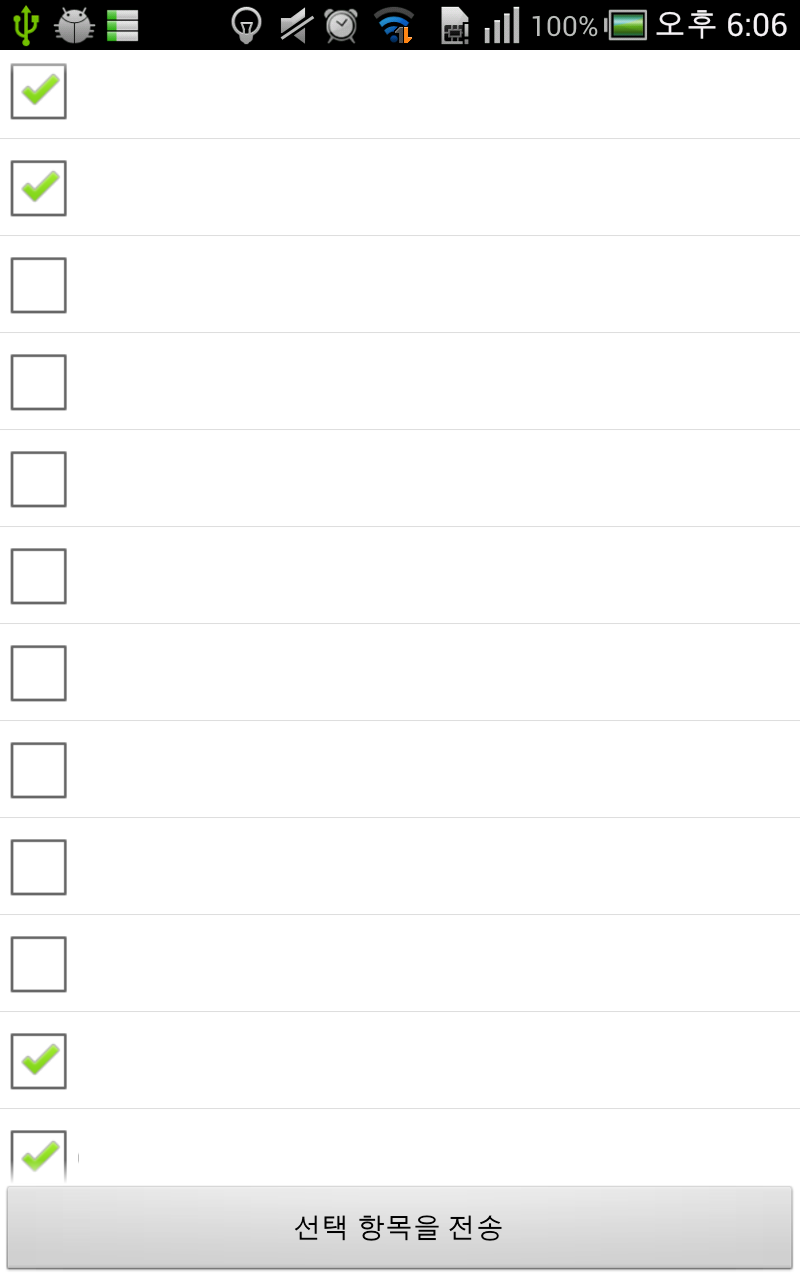Image resolution: width=800 pixels, height=1280 pixels.
Task: Enable the sixth checkbox in the list
Action: pyautogui.click(x=38, y=576)
